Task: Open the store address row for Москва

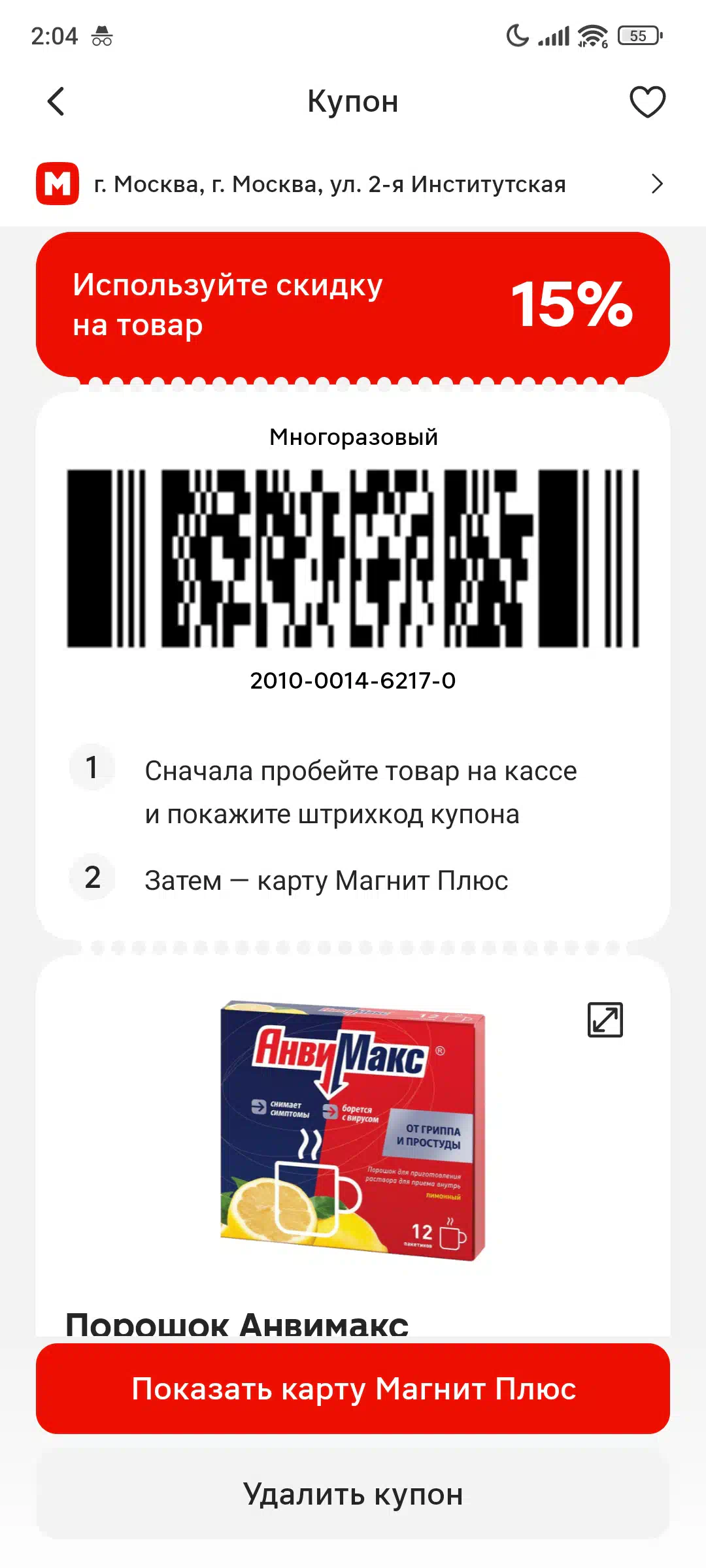Action: [353, 184]
